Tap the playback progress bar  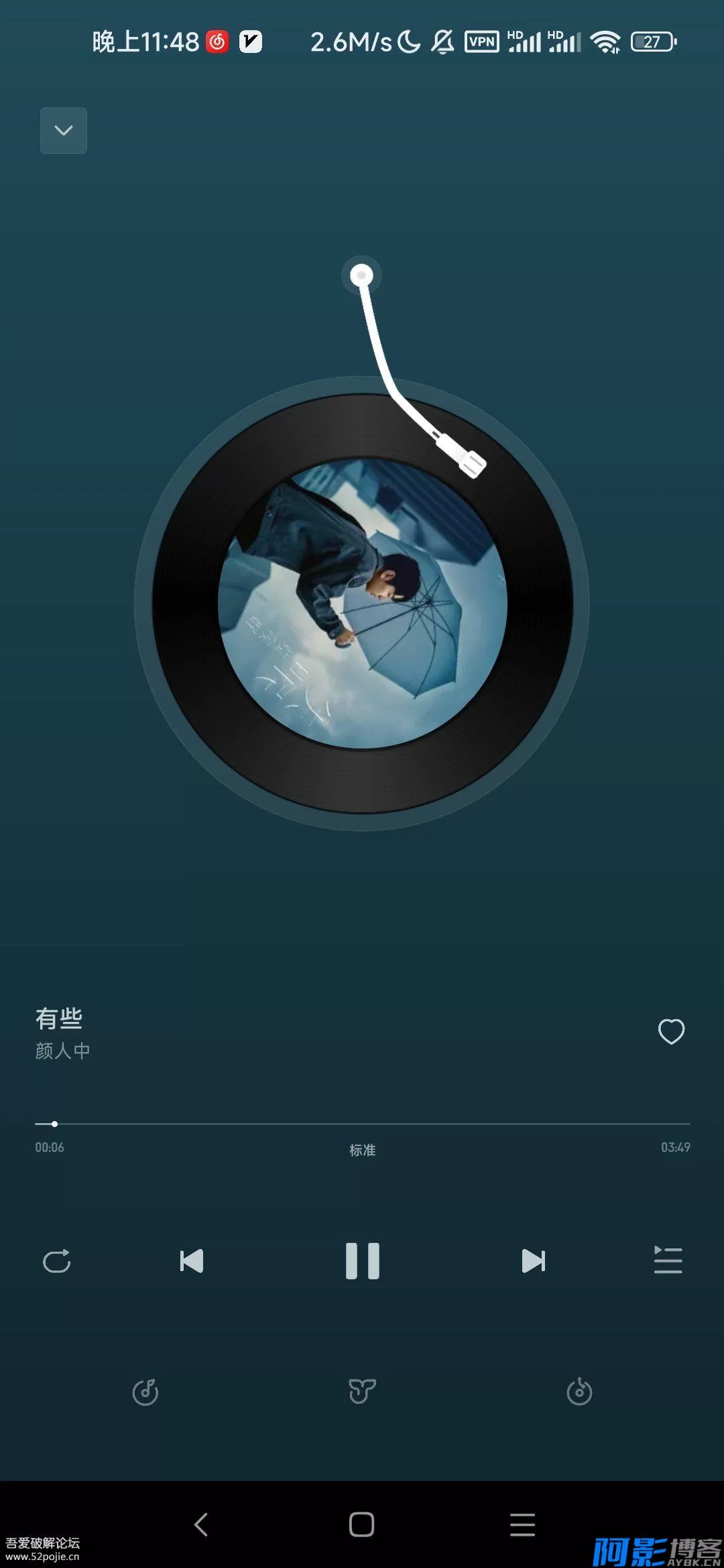(362, 1124)
